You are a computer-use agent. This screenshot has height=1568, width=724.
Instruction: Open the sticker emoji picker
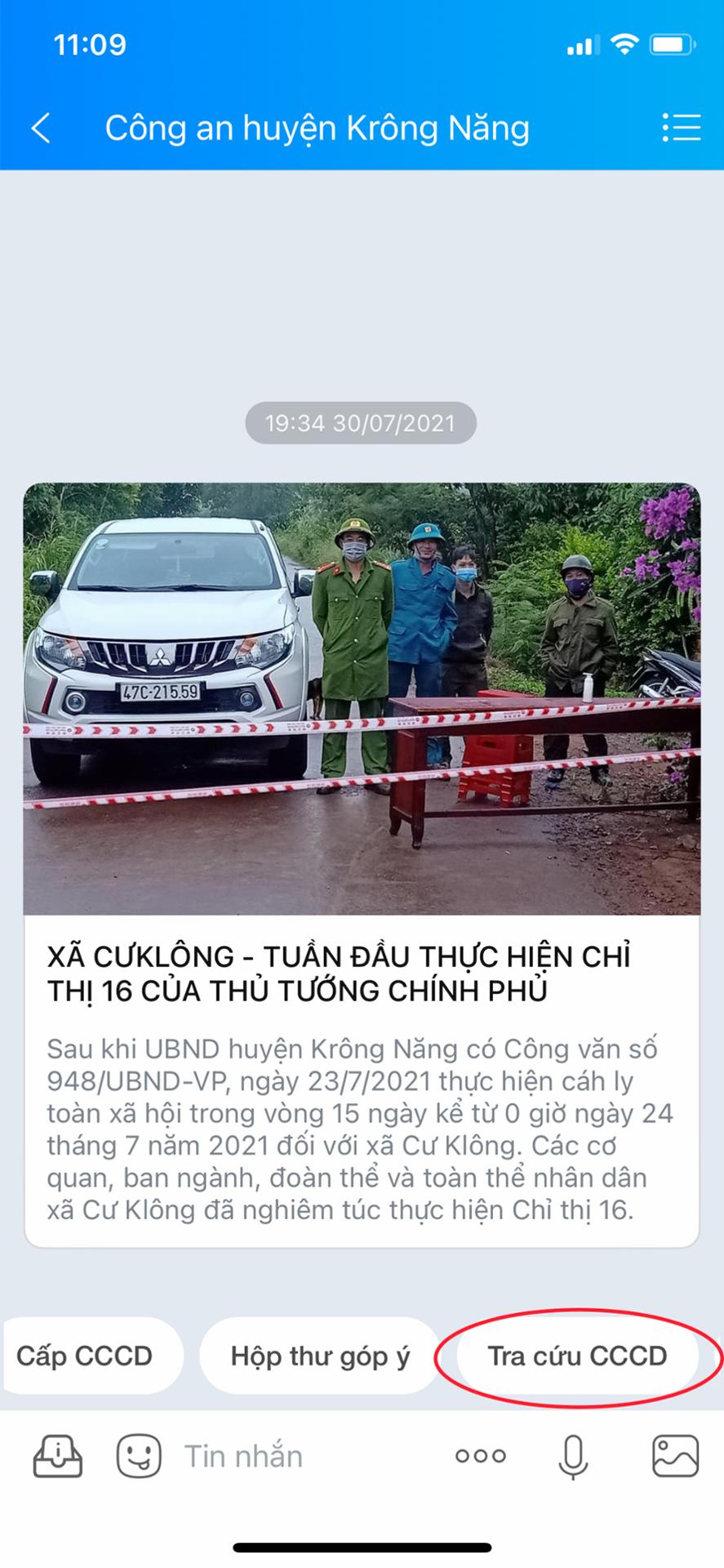pos(138,1456)
